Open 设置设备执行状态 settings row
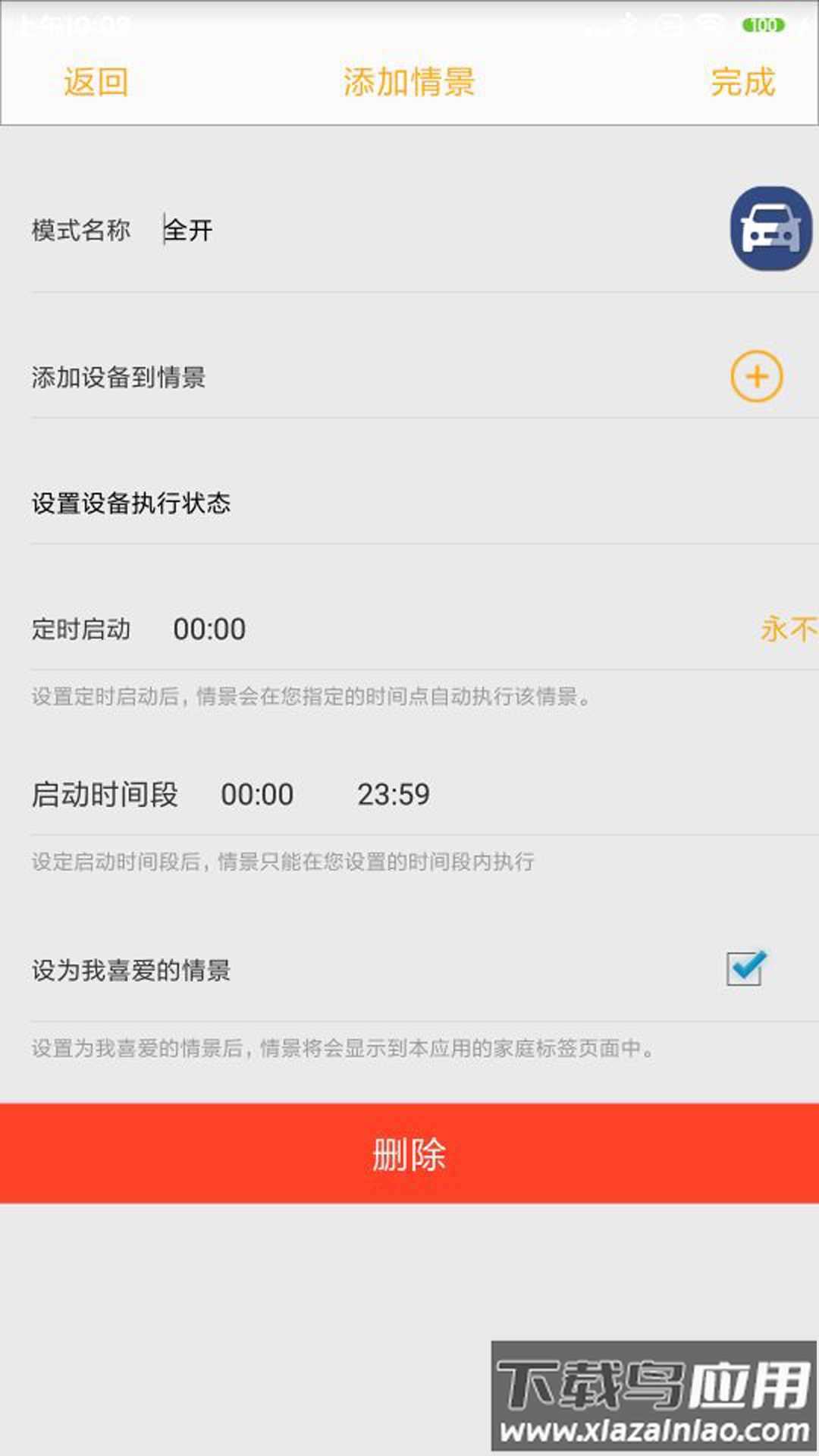Screen dimensions: 819x1456 [x=133, y=500]
